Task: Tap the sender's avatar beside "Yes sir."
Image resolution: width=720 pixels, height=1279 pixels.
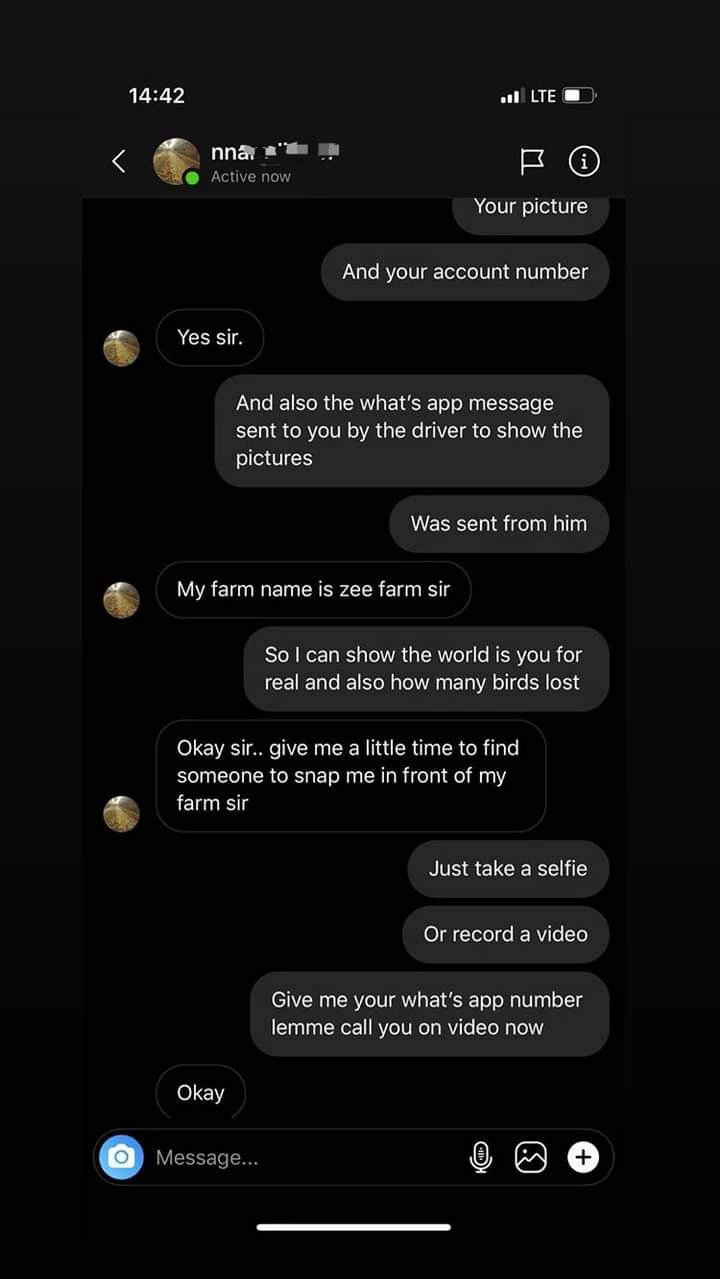Action: click(122, 348)
